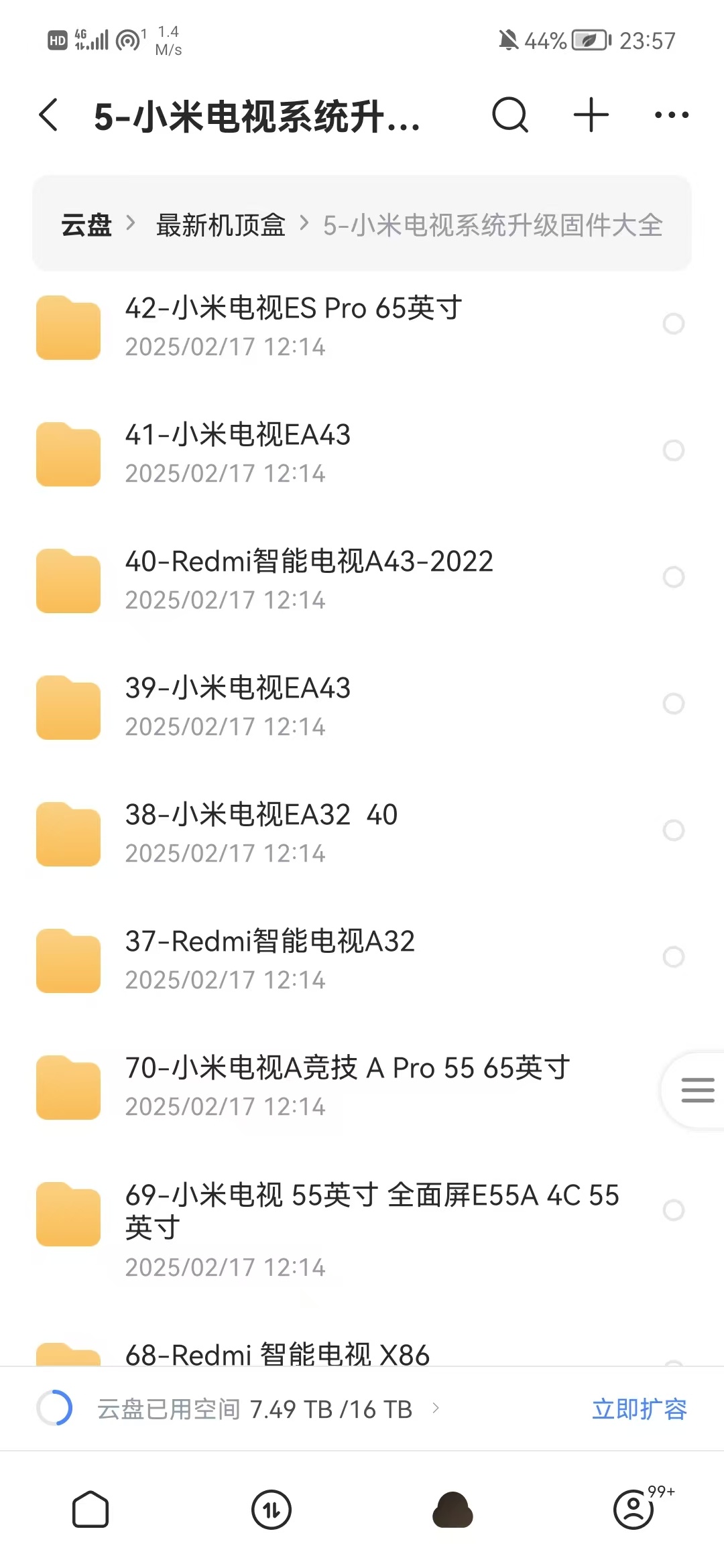The height and width of the screenshot is (1568, 724).
Task: Open folder 68-Redmi 智能电视 X86
Action: [278, 1352]
